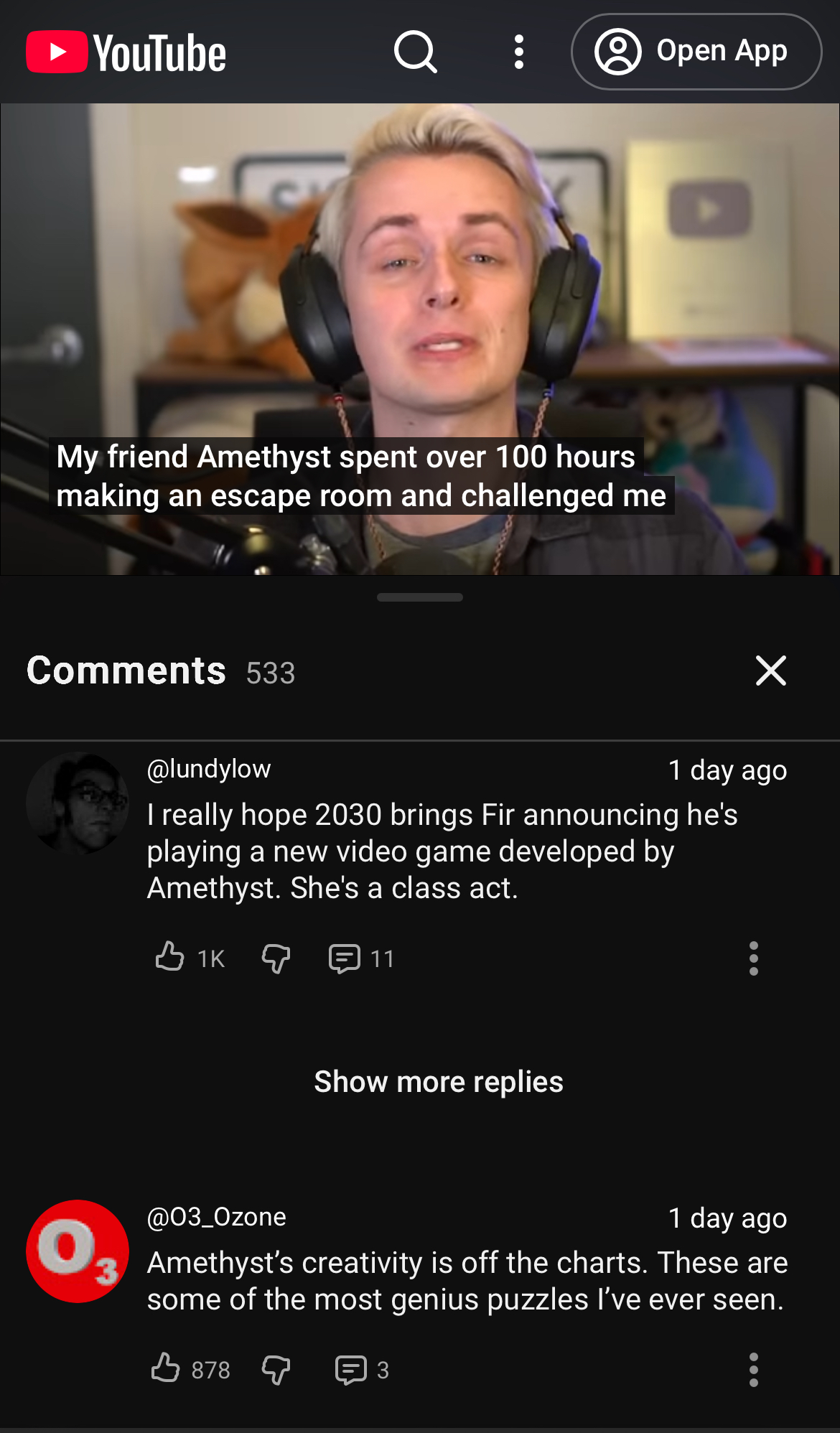Open YouTube search
The image size is (840, 1433).
pyautogui.click(x=415, y=52)
